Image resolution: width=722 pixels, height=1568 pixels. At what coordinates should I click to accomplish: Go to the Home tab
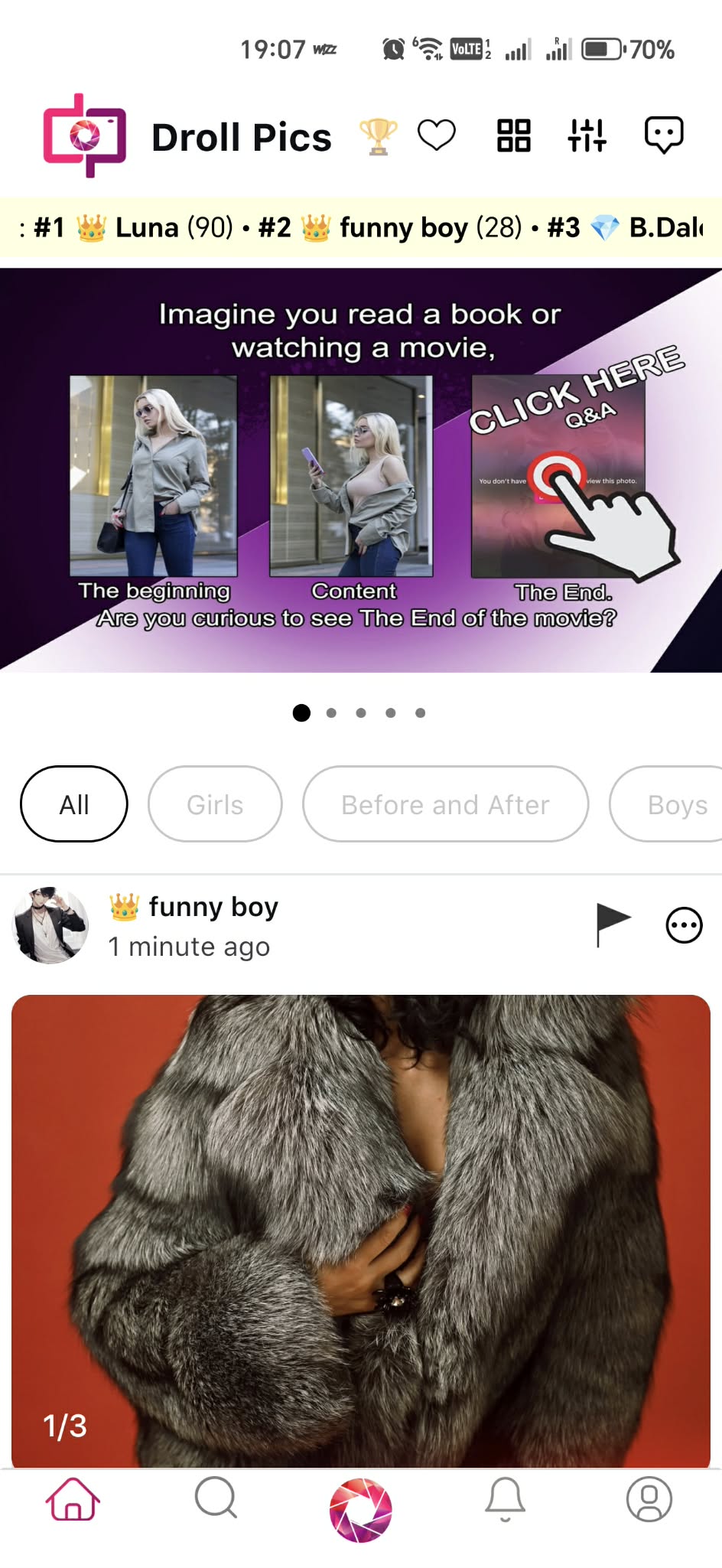(73, 1500)
